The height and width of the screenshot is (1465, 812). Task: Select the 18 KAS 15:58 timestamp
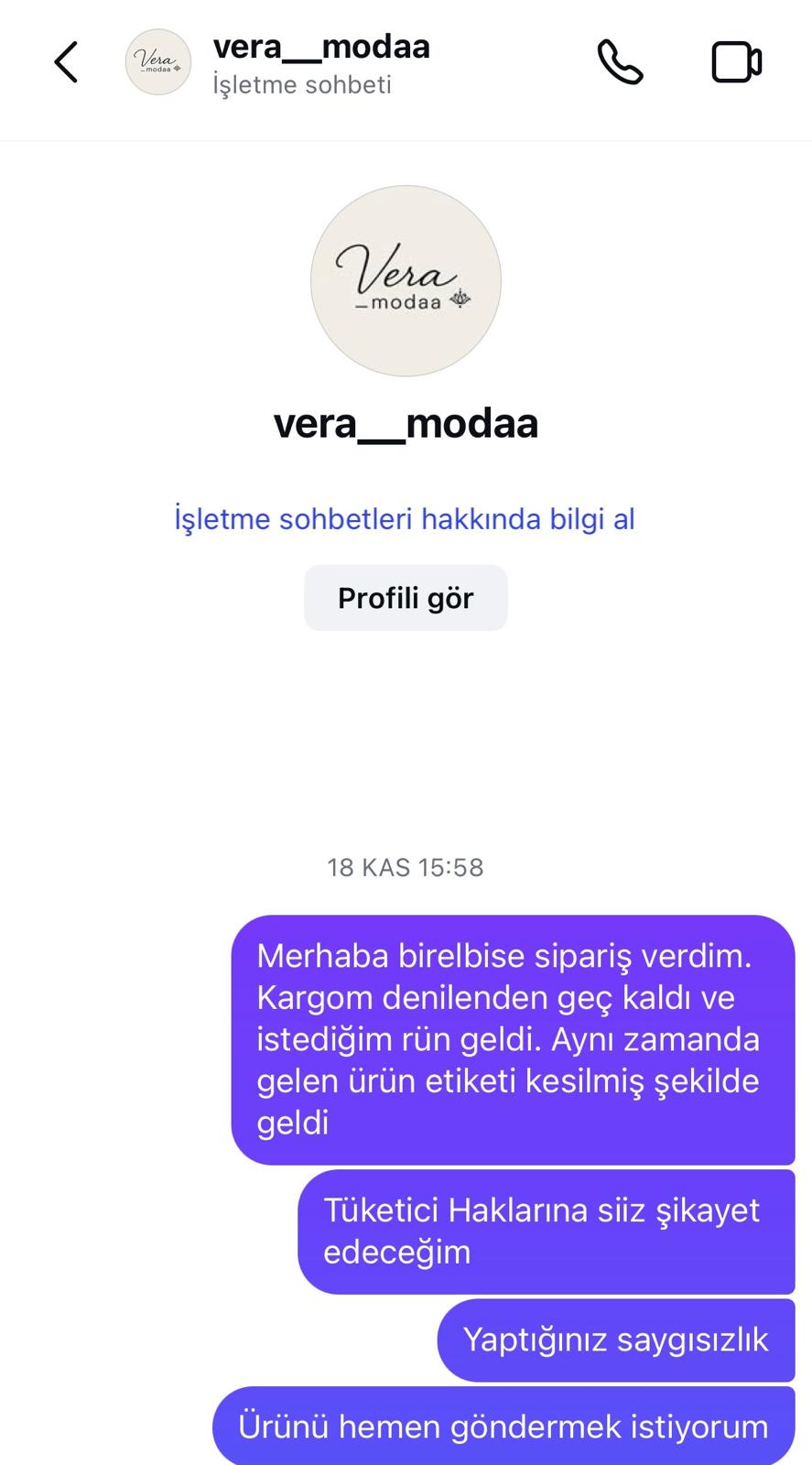(x=406, y=867)
